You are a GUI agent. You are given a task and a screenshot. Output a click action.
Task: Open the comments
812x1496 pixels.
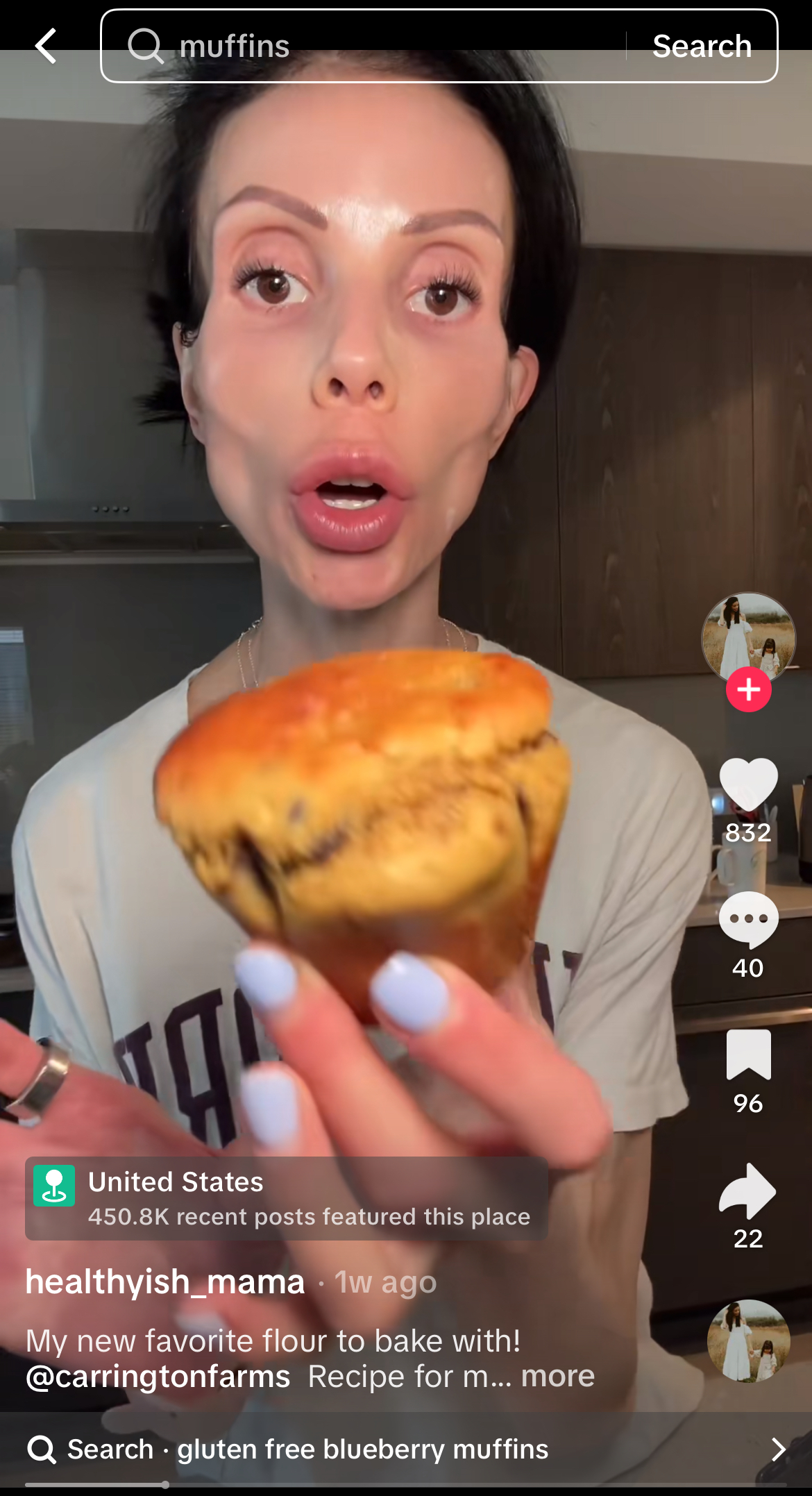tap(748, 919)
